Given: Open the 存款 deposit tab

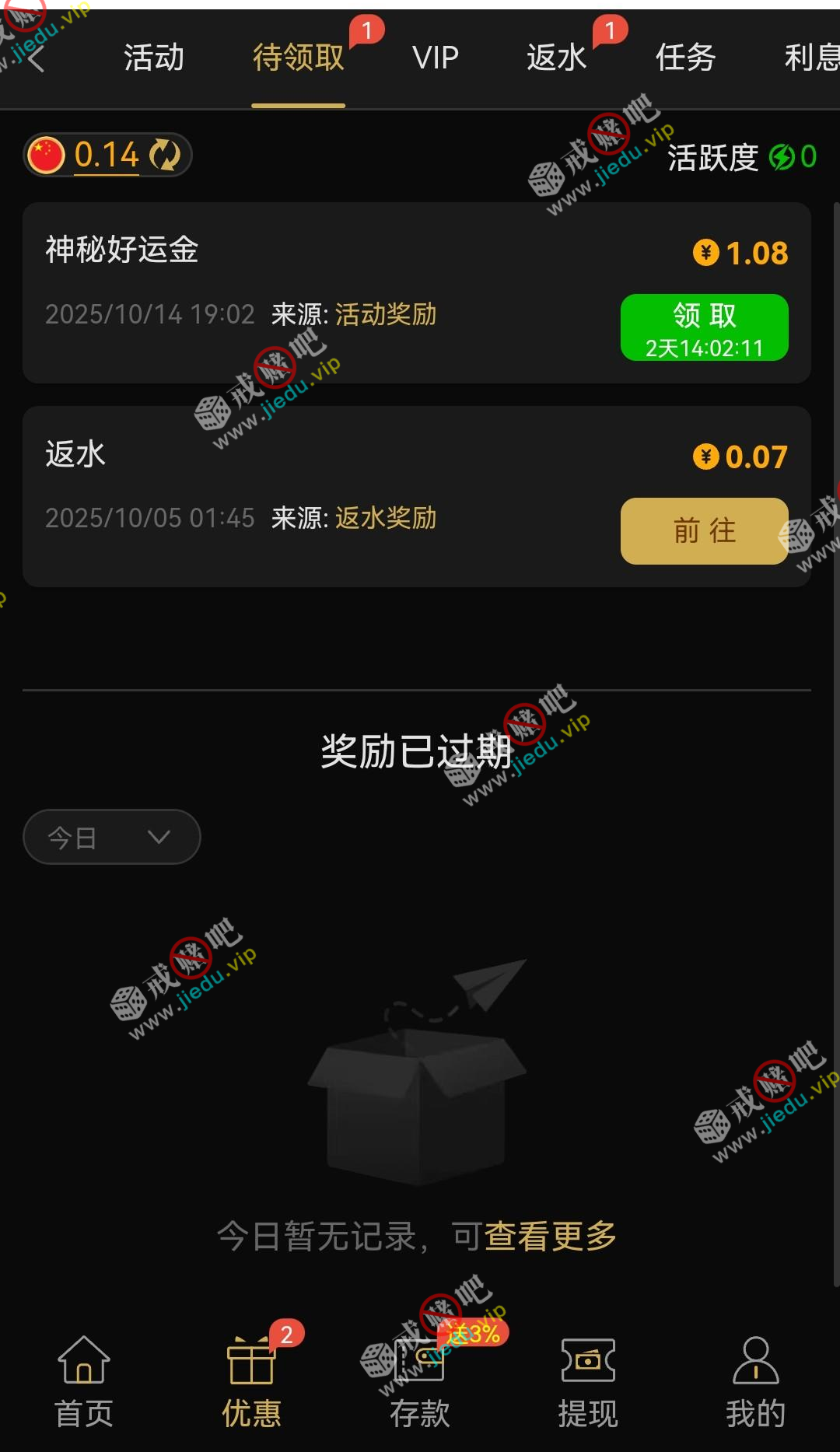Looking at the screenshot, I should point(420,1382).
